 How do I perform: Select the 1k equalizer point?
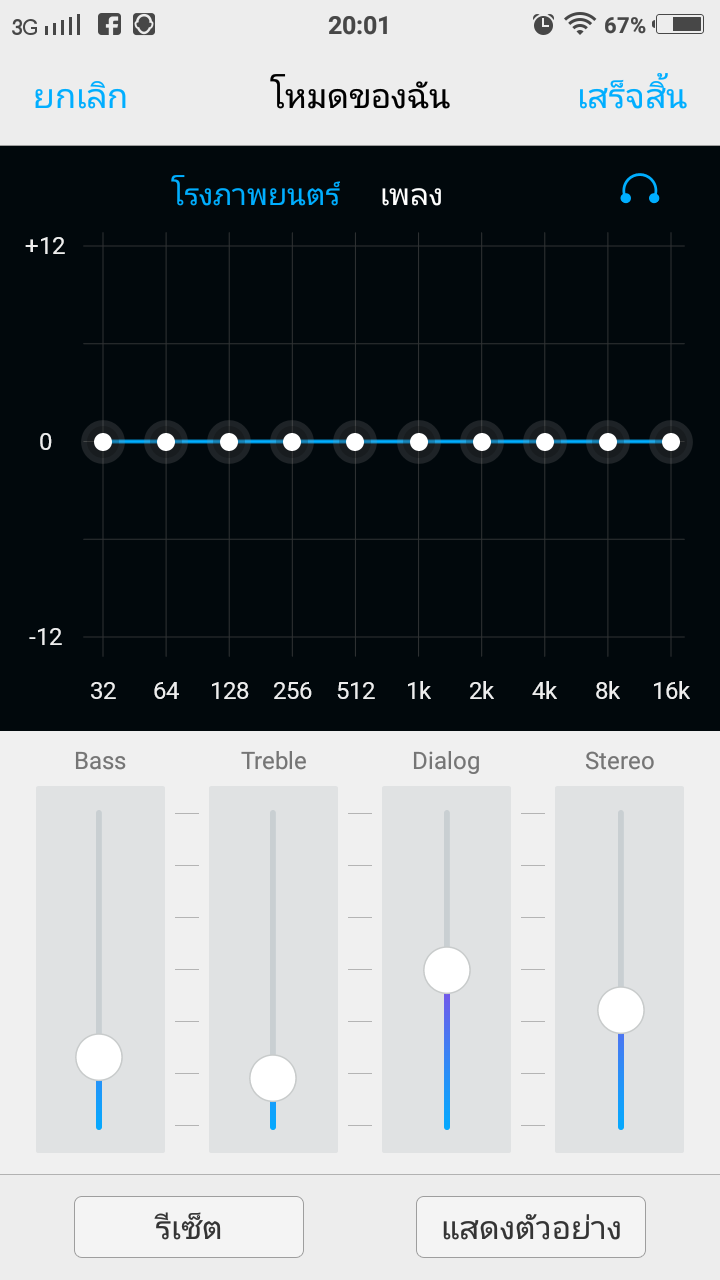[419, 442]
